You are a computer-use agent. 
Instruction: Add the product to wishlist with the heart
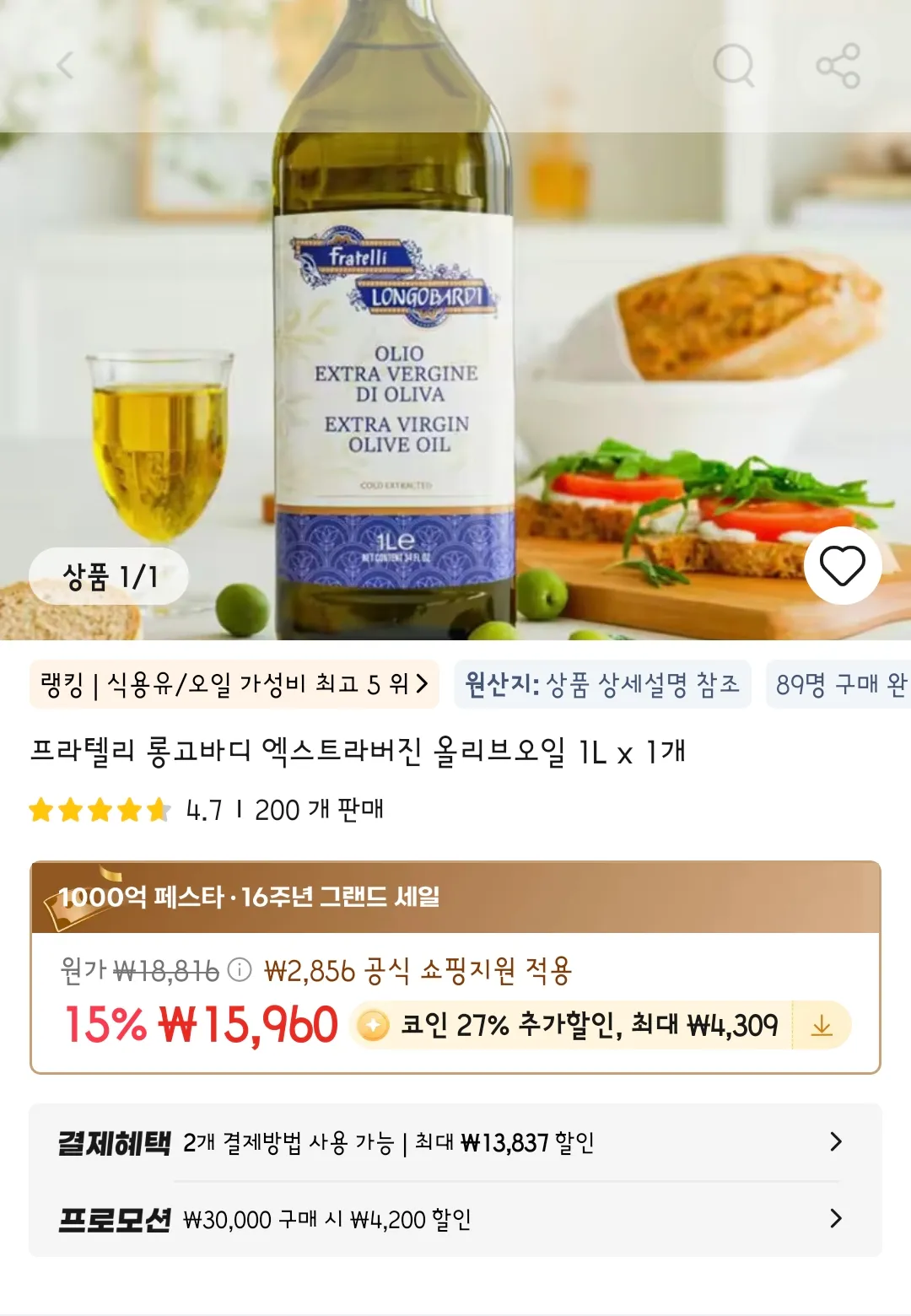(843, 566)
